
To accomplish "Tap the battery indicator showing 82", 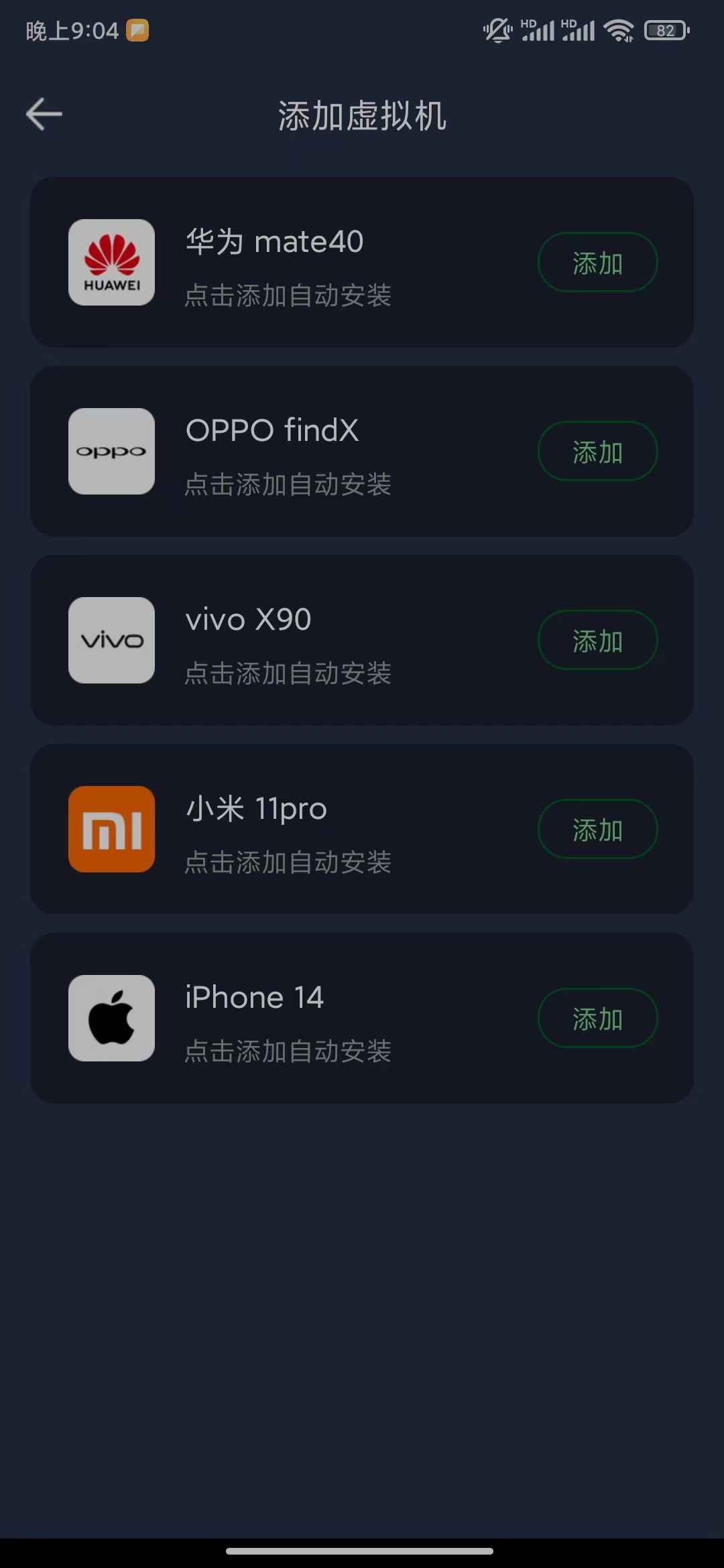I will (664, 30).
